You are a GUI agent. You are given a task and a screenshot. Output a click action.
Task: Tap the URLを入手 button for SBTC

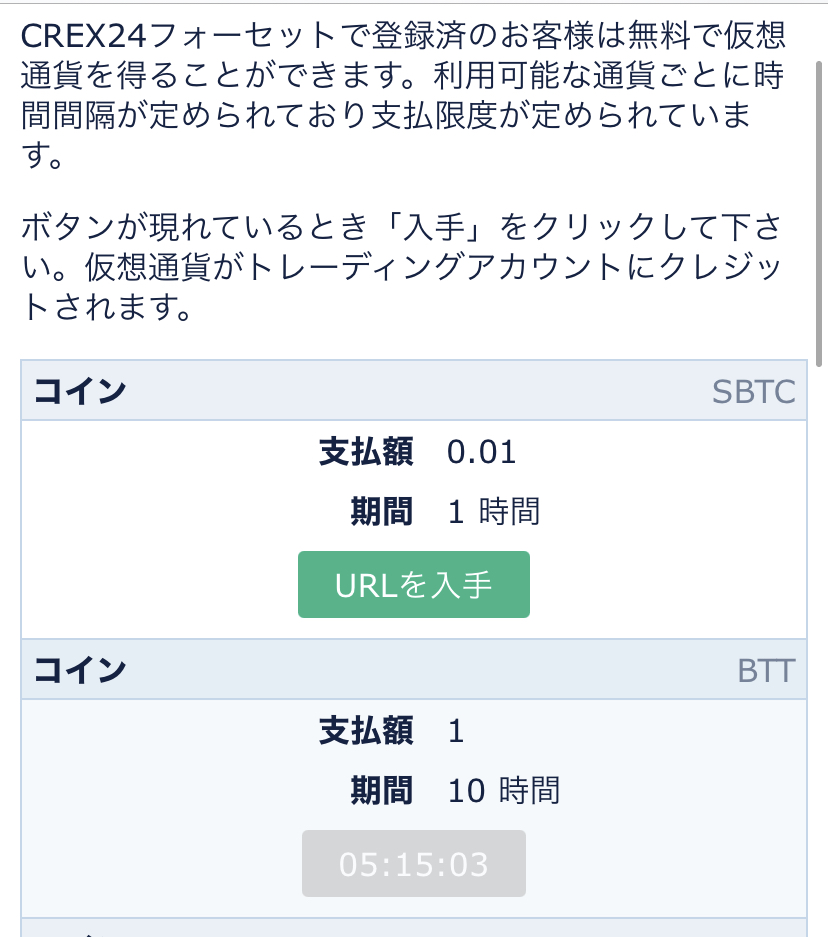click(413, 585)
